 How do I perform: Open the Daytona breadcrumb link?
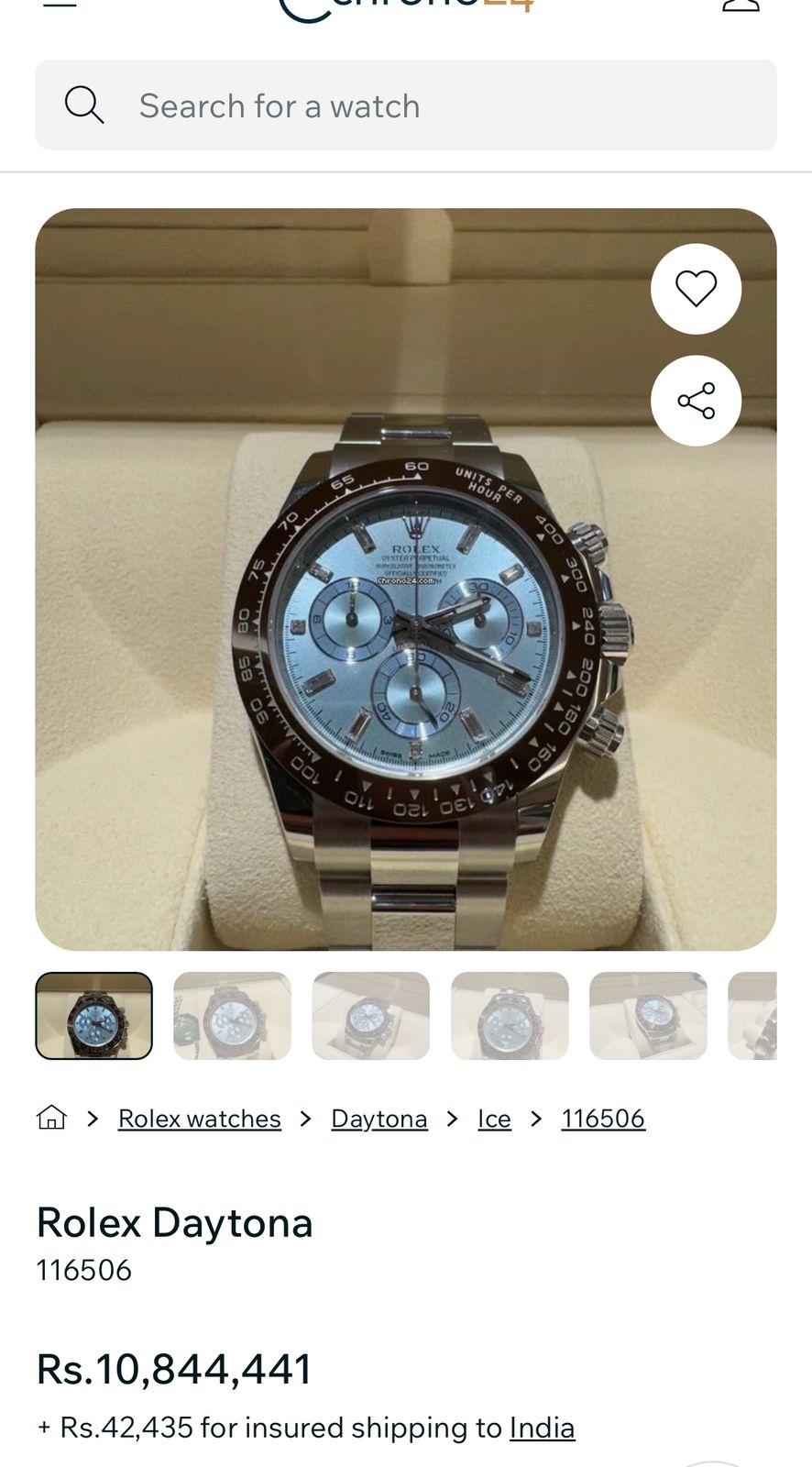click(x=379, y=1119)
